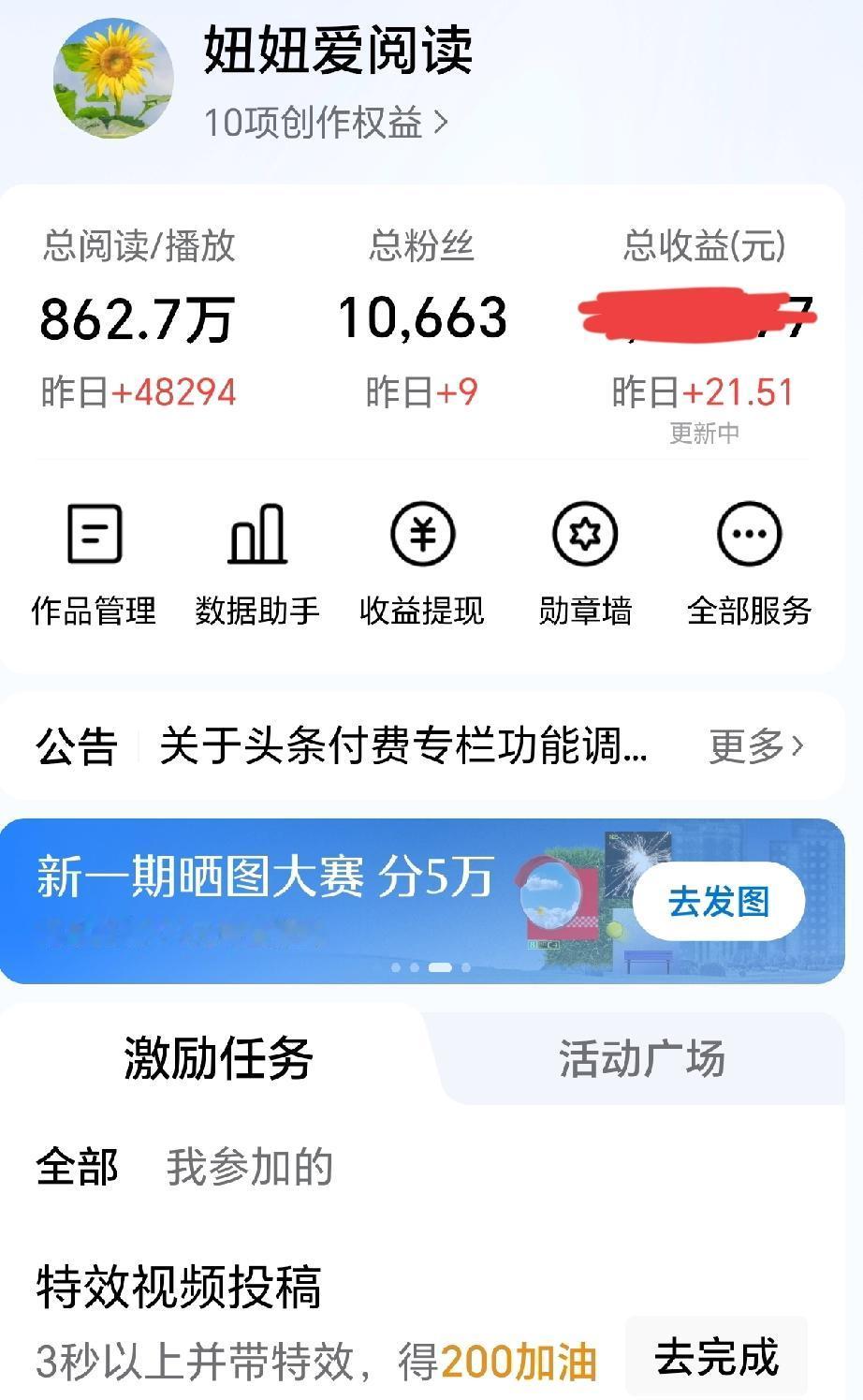The height and width of the screenshot is (1400, 863).
Task: Open 数据助手 data assistant icon
Action: pyautogui.click(x=256, y=562)
